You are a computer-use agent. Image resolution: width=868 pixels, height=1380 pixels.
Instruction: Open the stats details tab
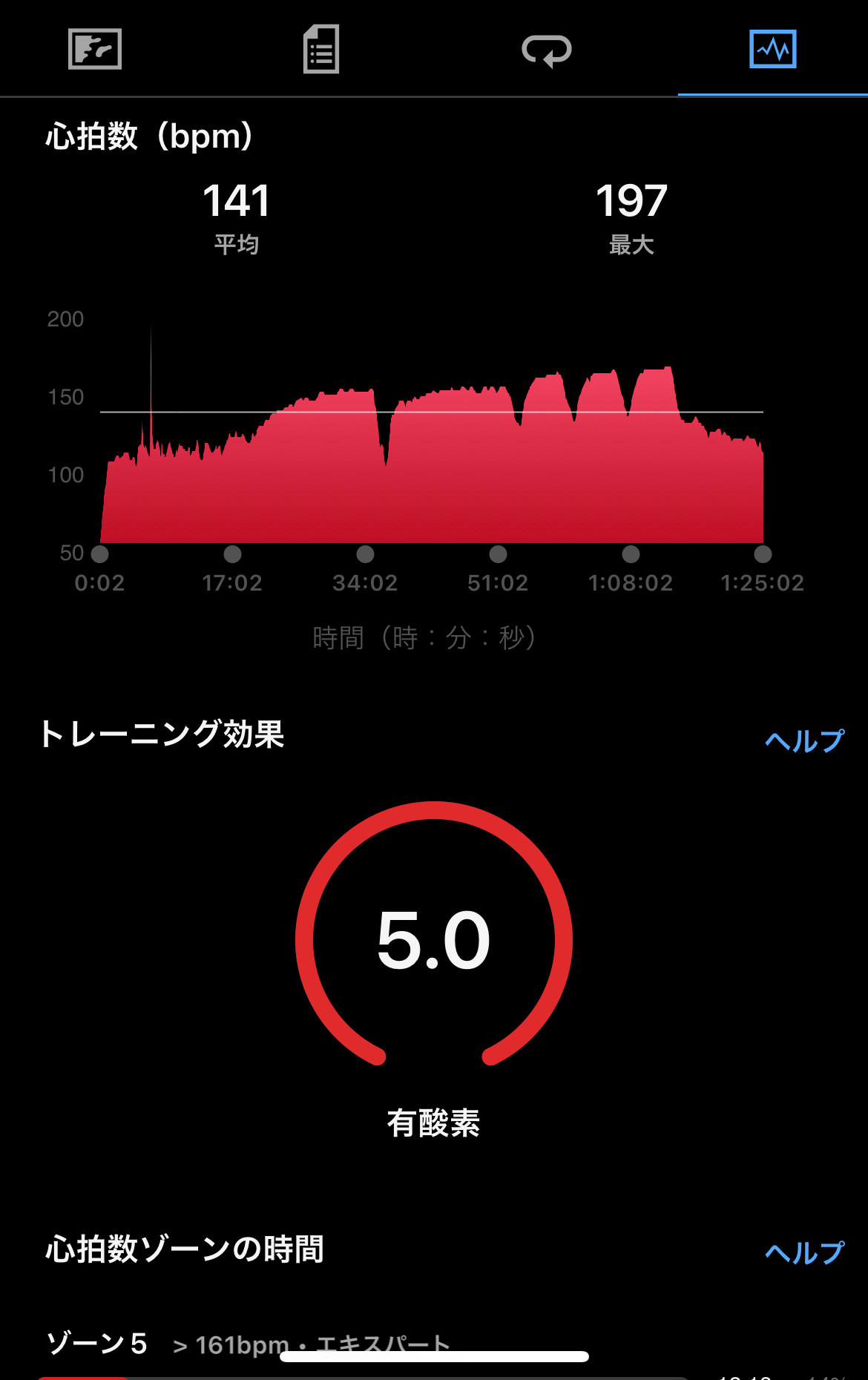click(x=321, y=49)
